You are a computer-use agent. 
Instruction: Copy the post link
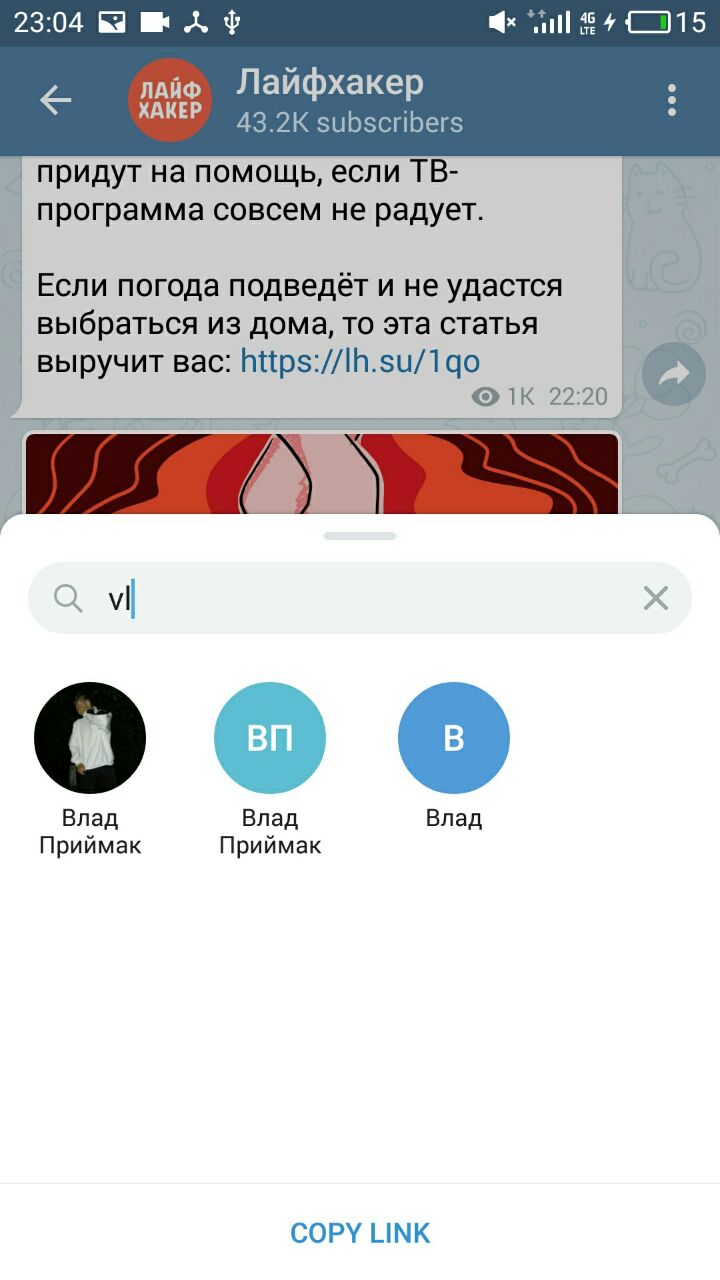click(360, 1233)
